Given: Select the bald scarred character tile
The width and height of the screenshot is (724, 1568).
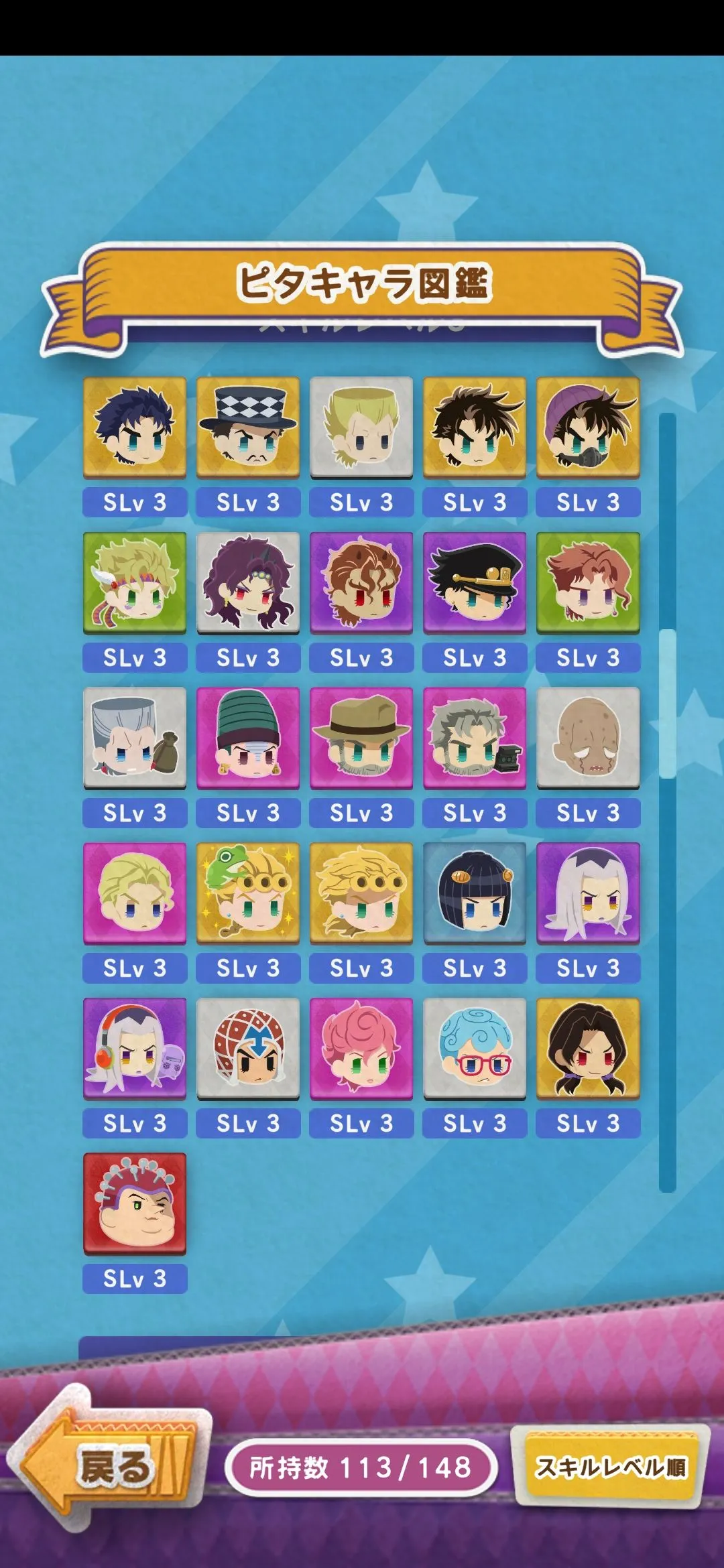Looking at the screenshot, I should coord(588,737).
